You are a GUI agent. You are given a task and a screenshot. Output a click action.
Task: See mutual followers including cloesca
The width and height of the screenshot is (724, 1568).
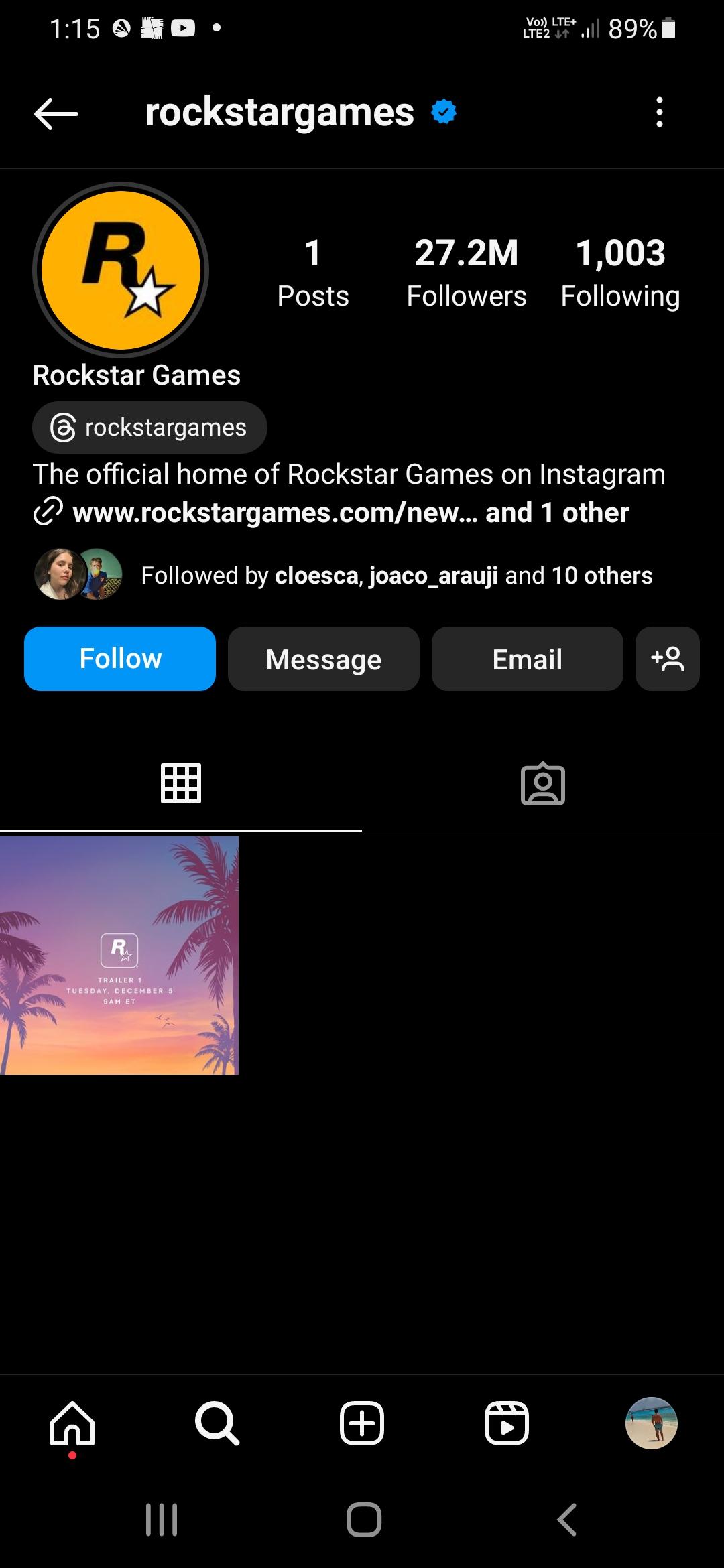tap(396, 576)
